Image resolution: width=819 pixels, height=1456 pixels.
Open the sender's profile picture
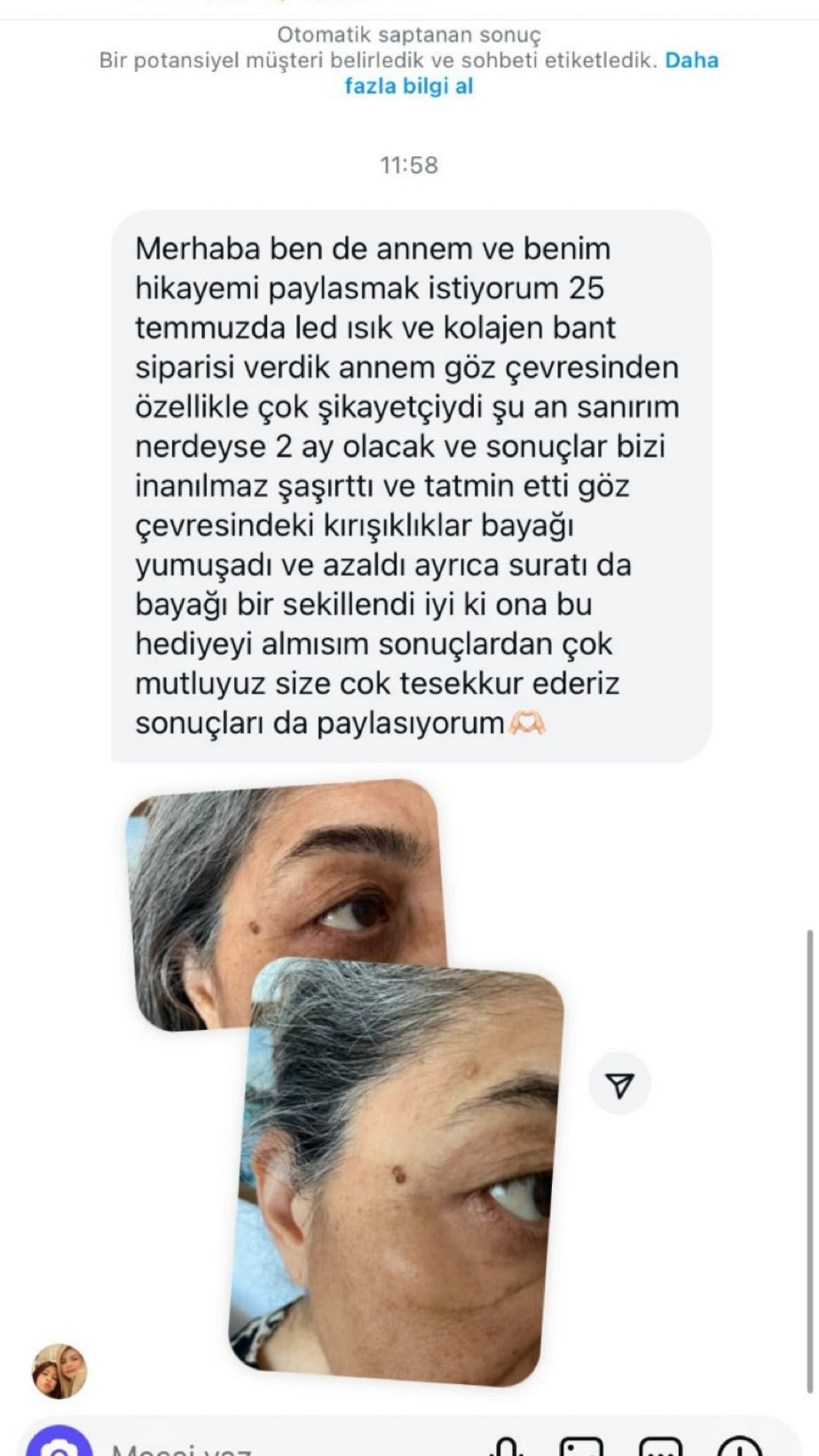click(x=59, y=1372)
